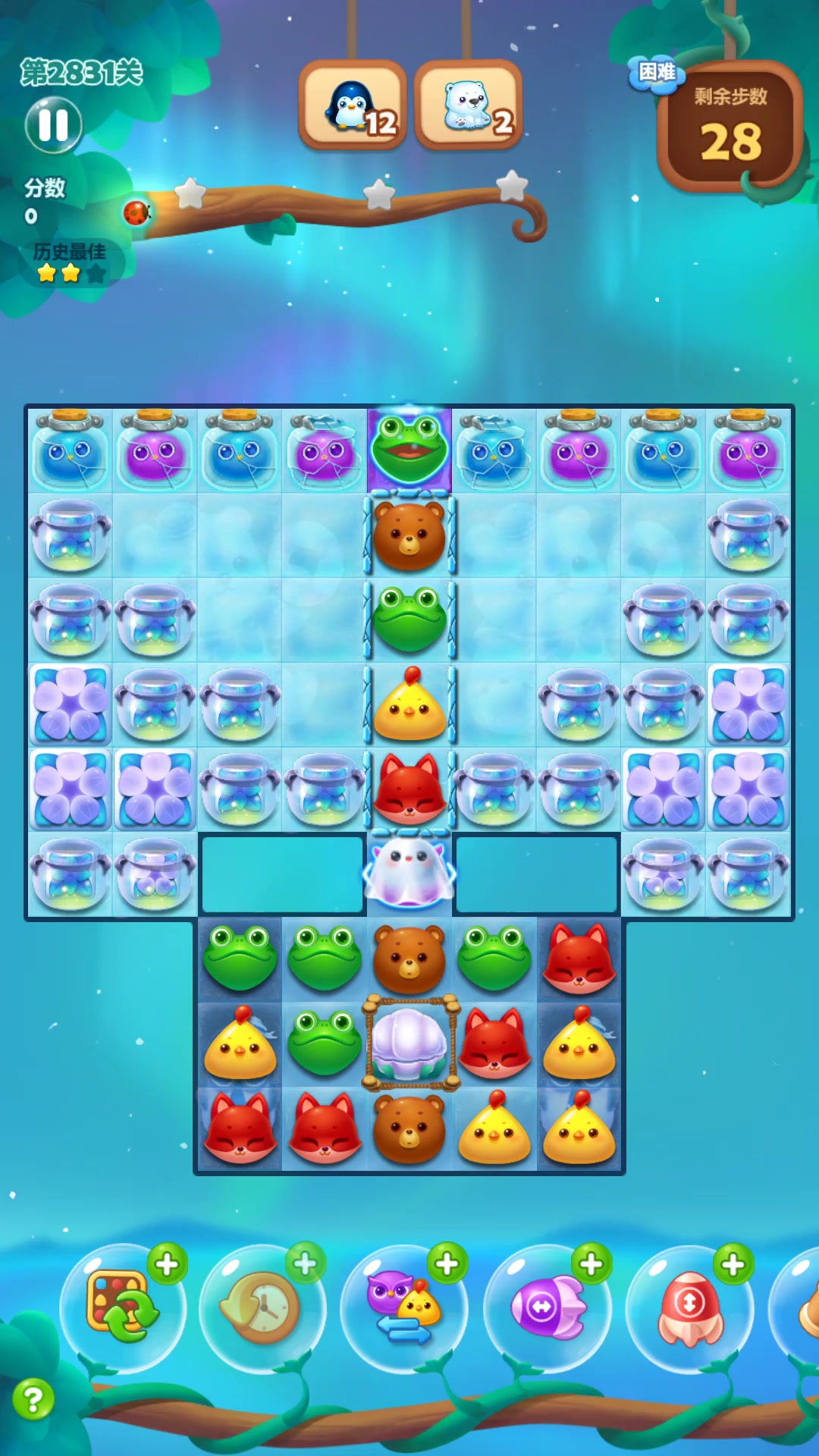Pause the game

click(53, 125)
